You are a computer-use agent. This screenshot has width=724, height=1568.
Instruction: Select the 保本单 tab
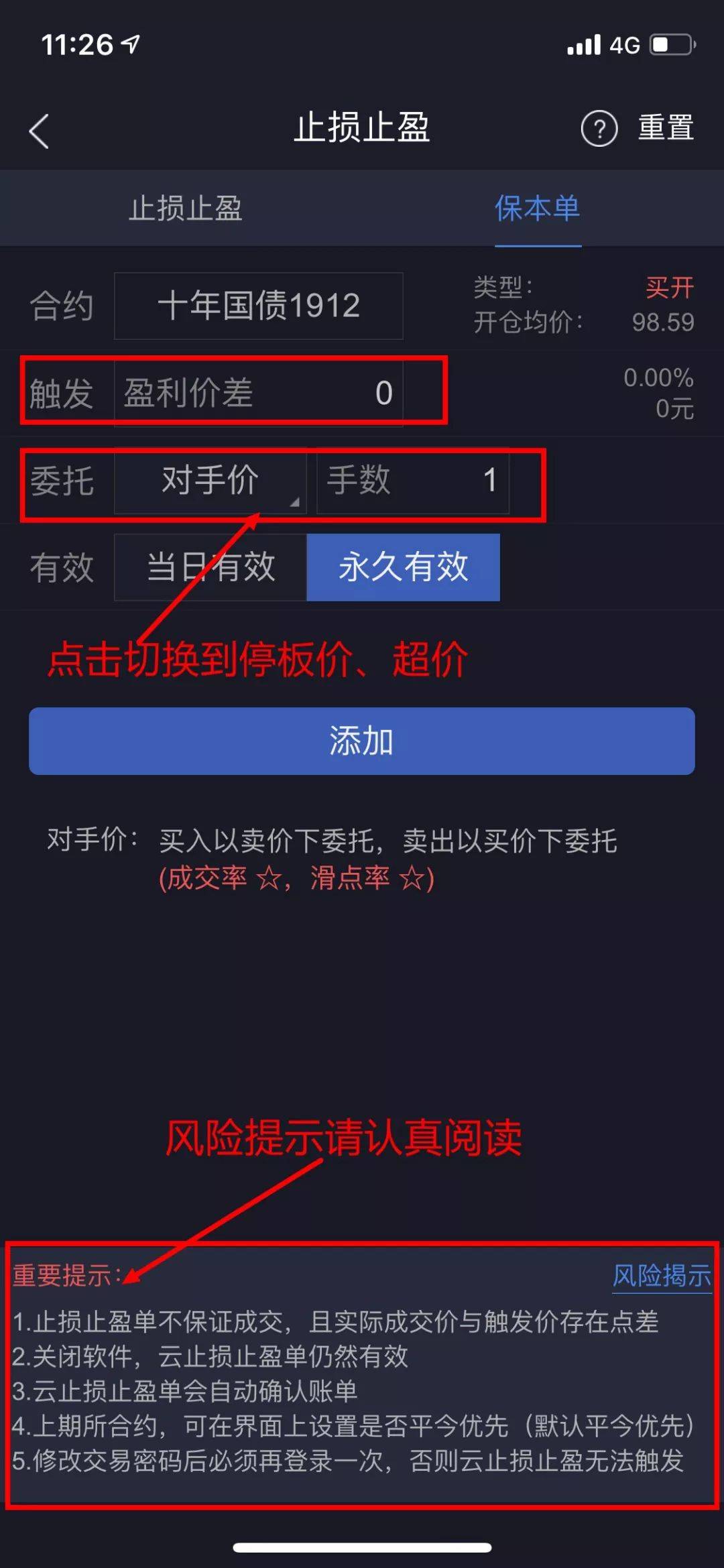[x=538, y=208]
